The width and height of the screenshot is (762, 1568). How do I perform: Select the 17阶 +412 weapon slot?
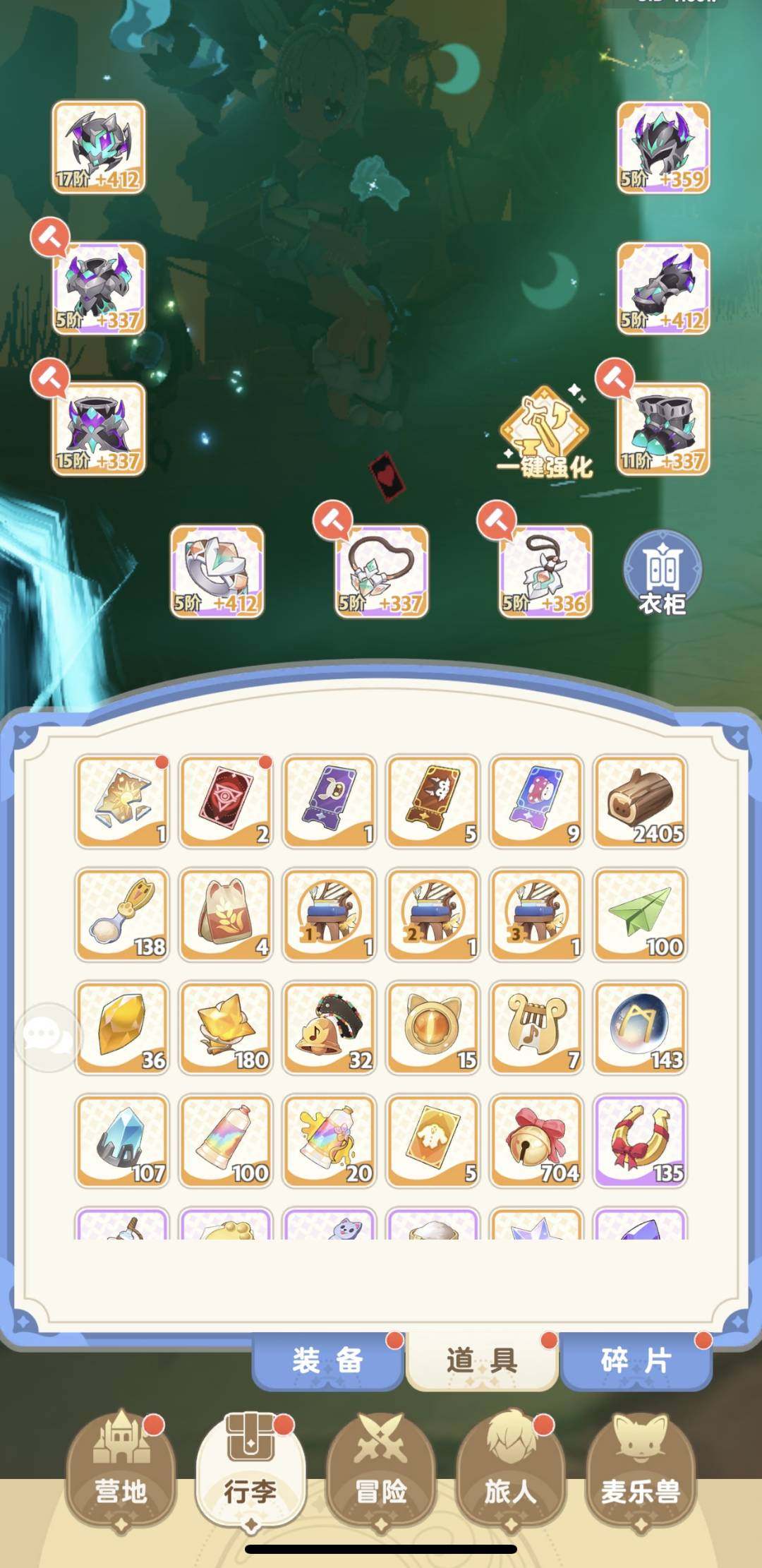coord(99,147)
